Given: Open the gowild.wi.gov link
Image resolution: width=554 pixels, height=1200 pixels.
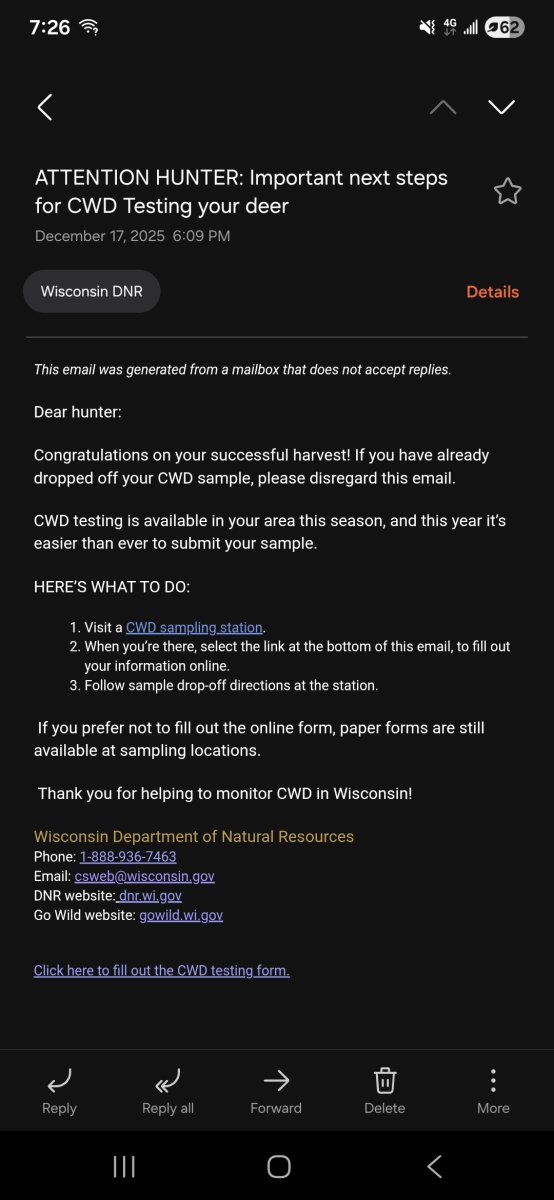Looking at the screenshot, I should point(181,915).
